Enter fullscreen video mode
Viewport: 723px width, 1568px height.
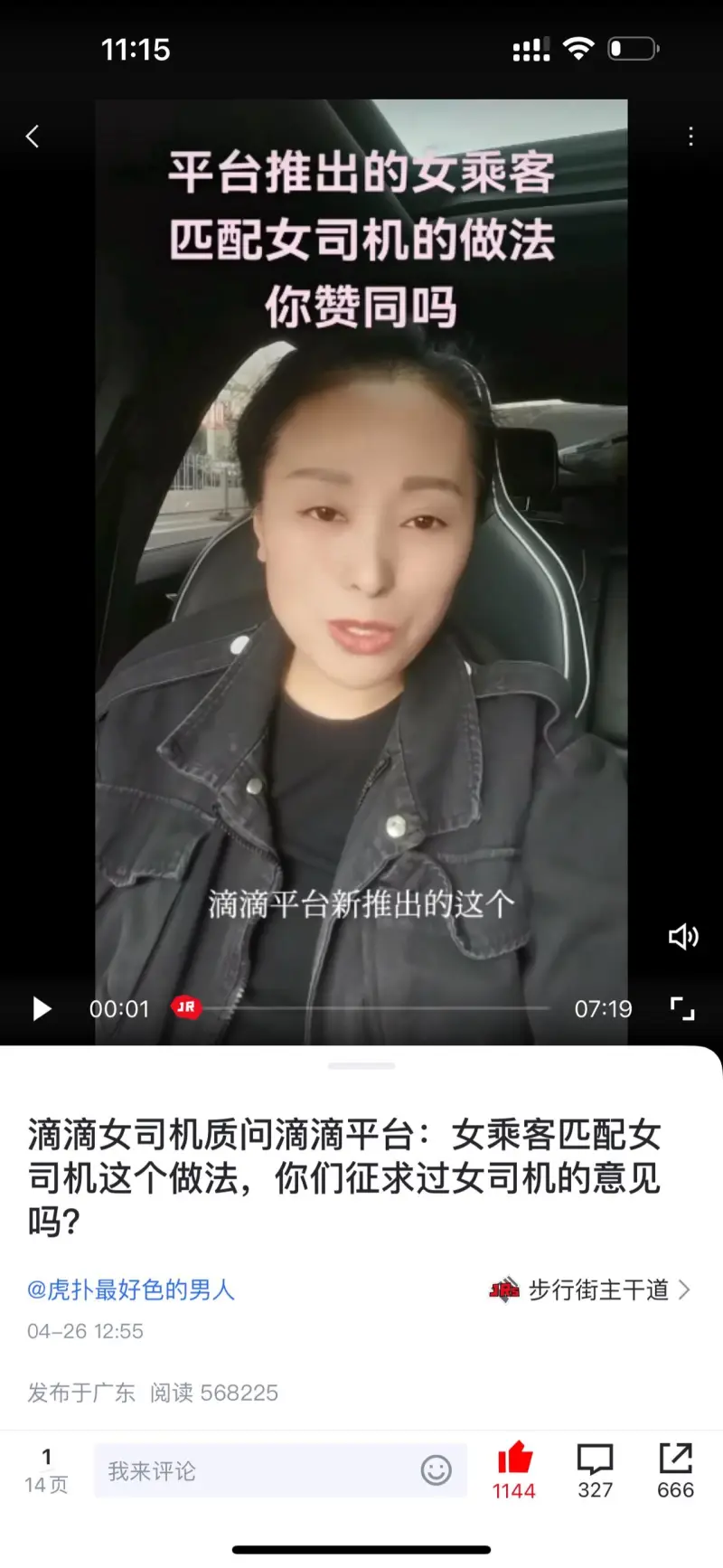tap(682, 1008)
